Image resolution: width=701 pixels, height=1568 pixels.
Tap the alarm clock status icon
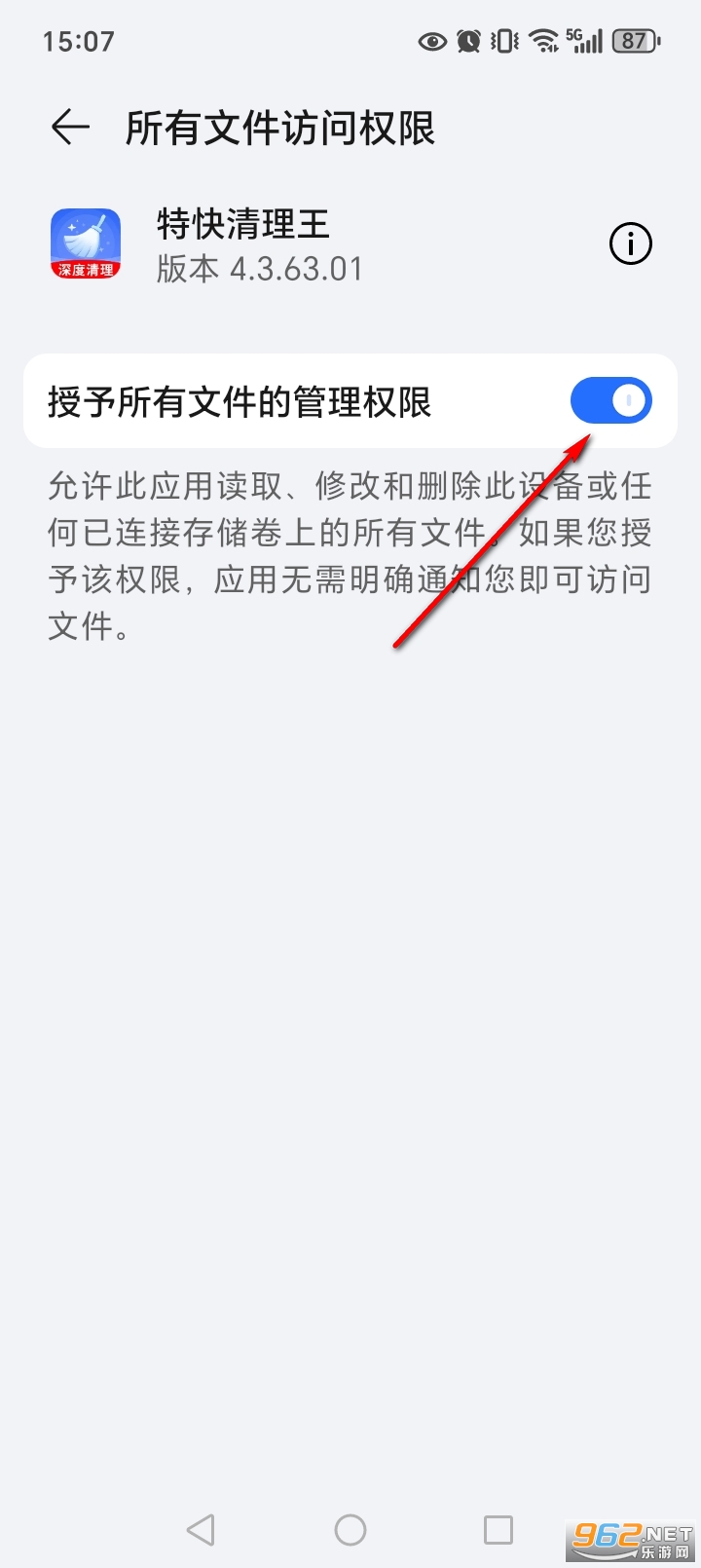click(x=467, y=41)
